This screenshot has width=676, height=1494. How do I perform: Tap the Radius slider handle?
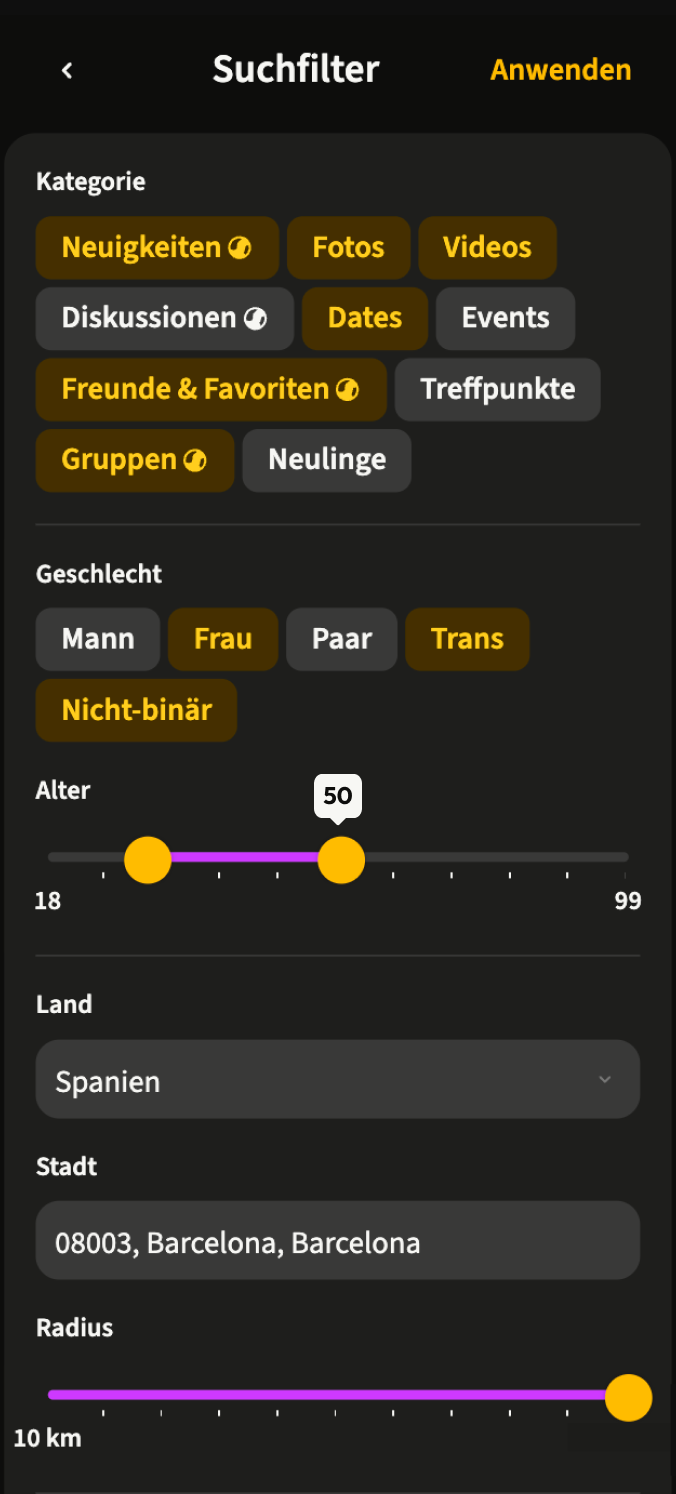click(628, 1397)
